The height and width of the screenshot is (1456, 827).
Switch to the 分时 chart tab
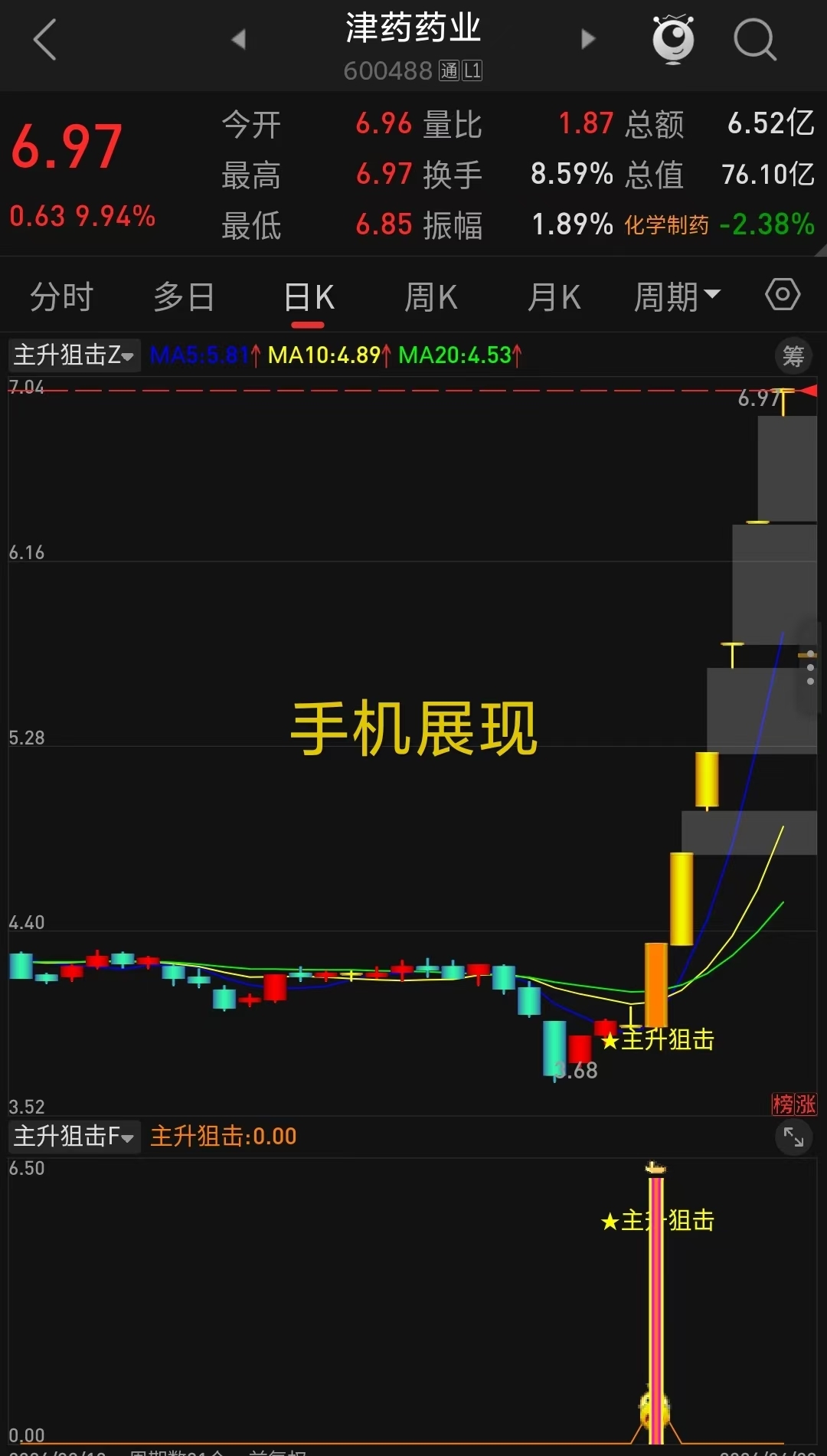[61, 297]
